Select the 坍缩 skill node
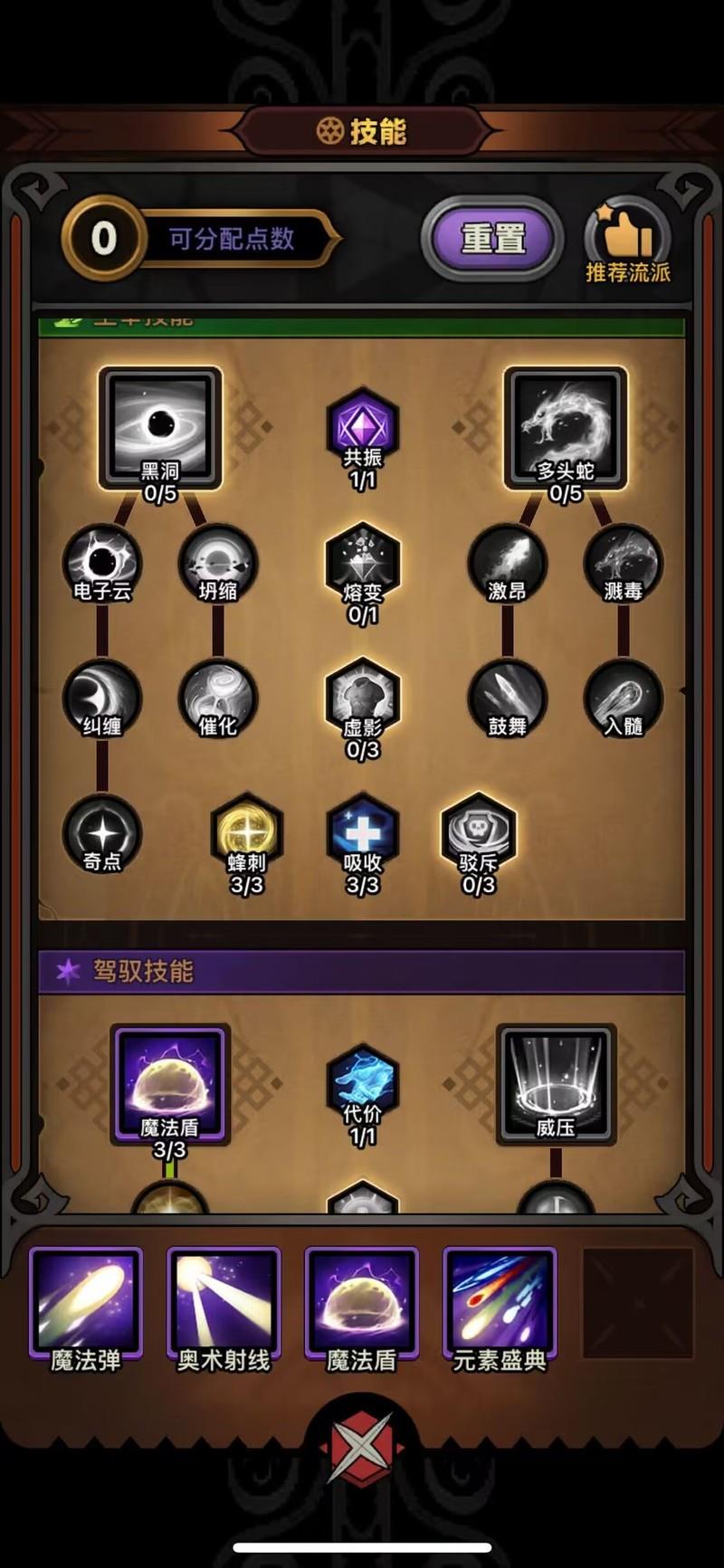 tap(218, 563)
